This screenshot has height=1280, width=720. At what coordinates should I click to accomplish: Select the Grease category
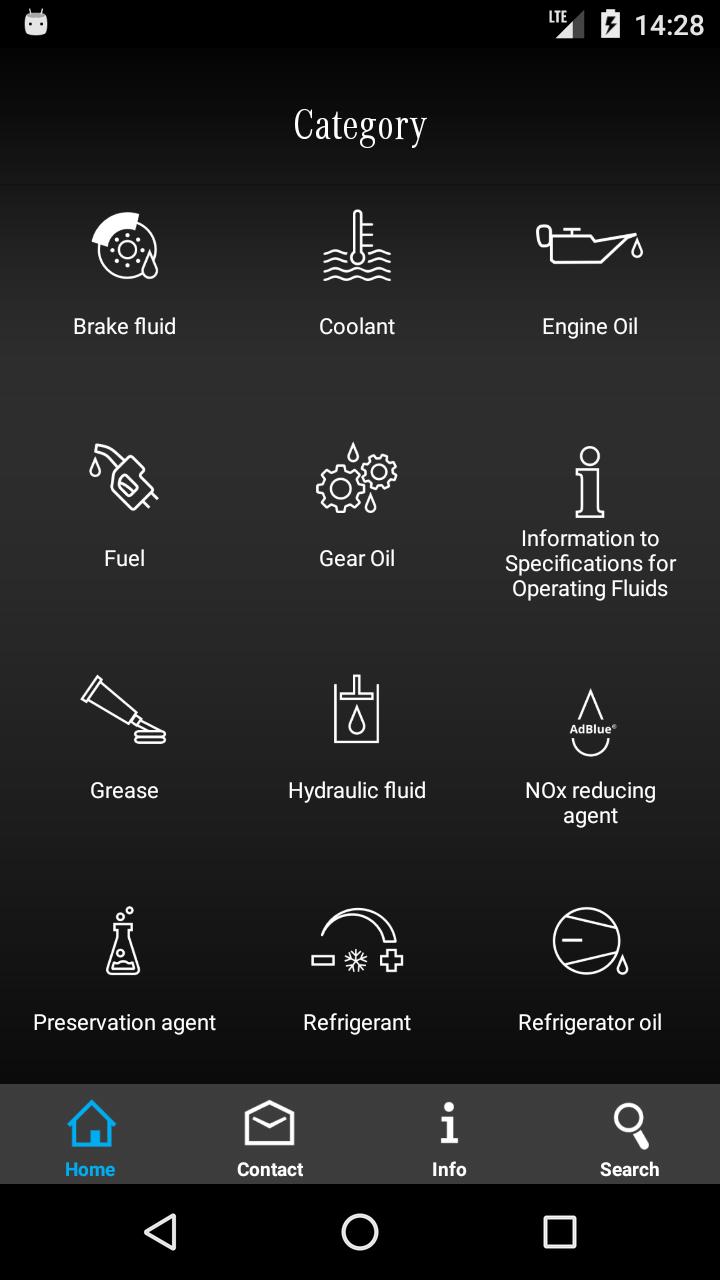click(x=125, y=736)
